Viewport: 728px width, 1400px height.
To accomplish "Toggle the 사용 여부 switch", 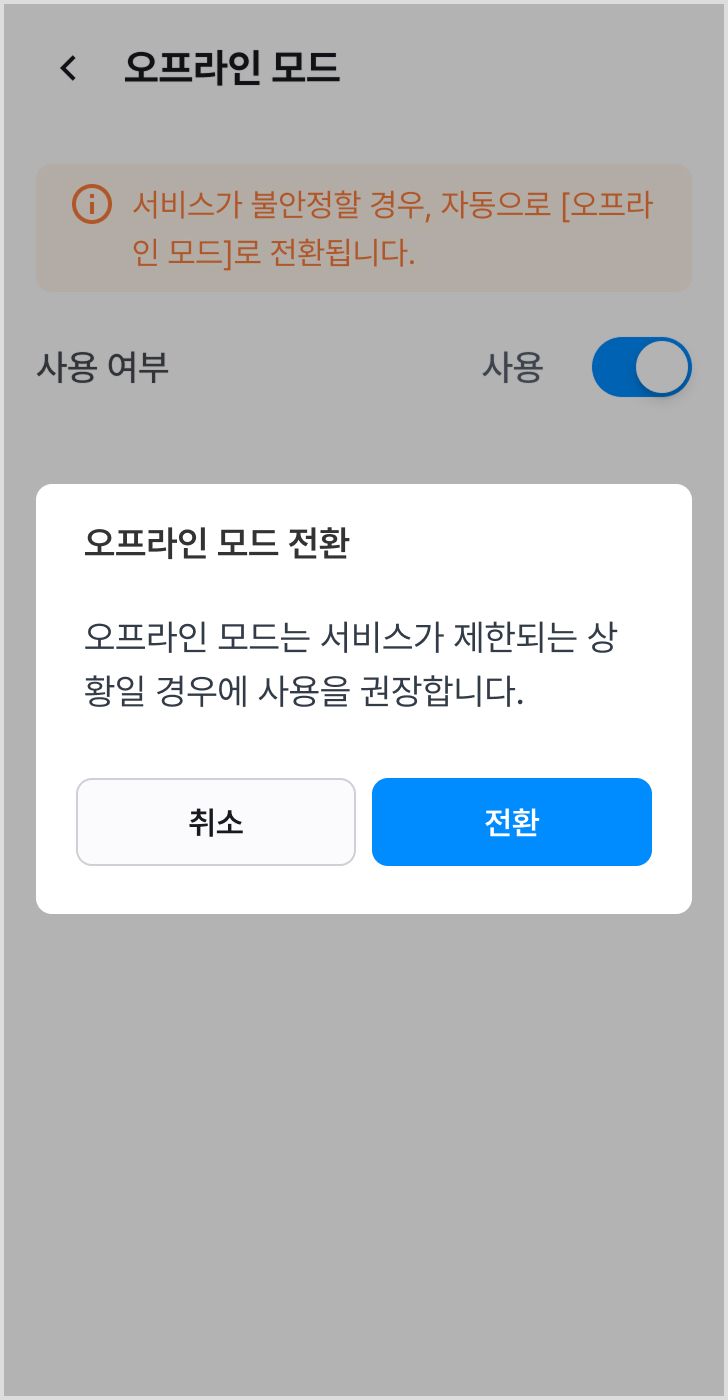I will point(641,367).
